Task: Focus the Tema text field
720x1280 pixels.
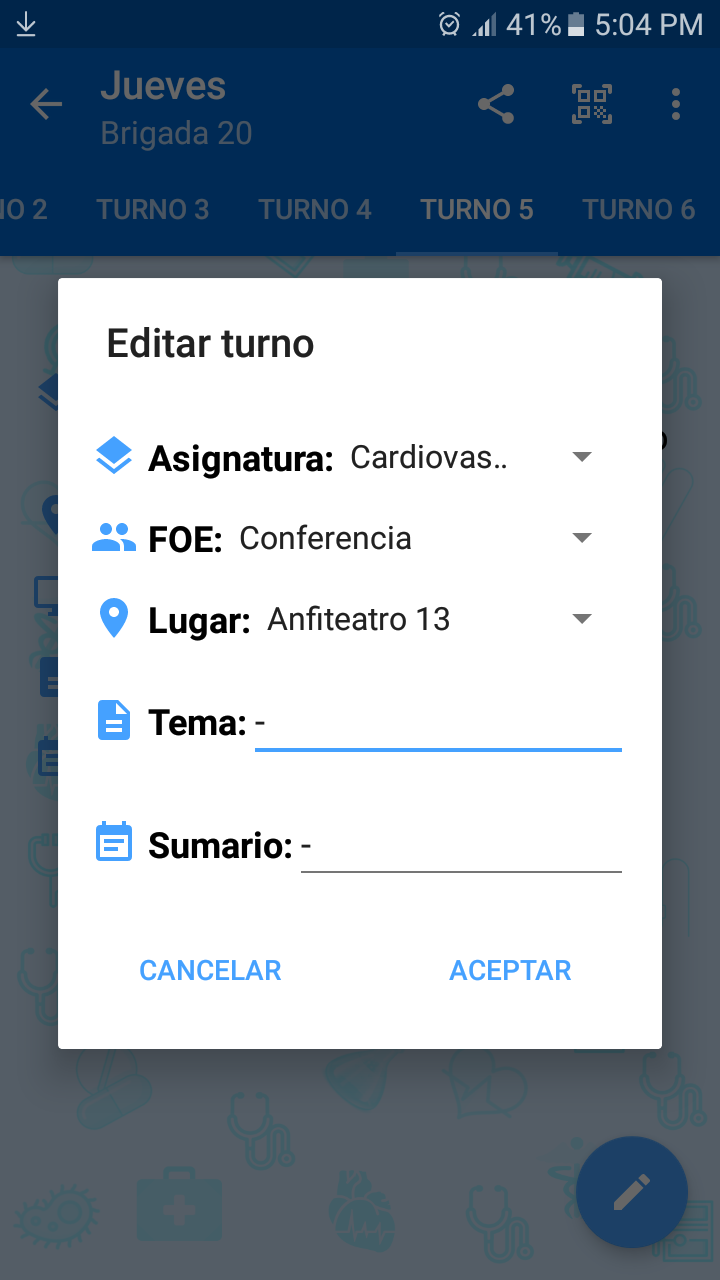Action: tap(438, 724)
